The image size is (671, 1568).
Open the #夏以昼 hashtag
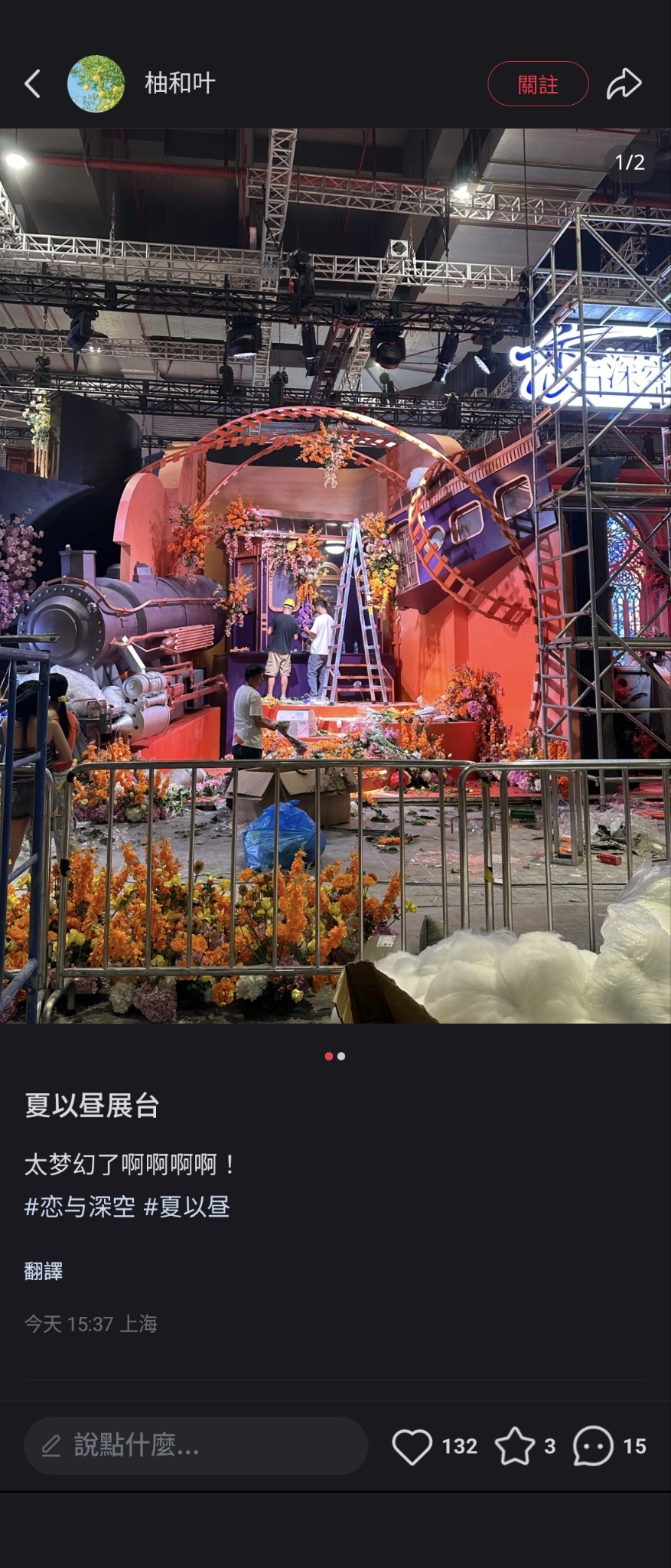187,1207
